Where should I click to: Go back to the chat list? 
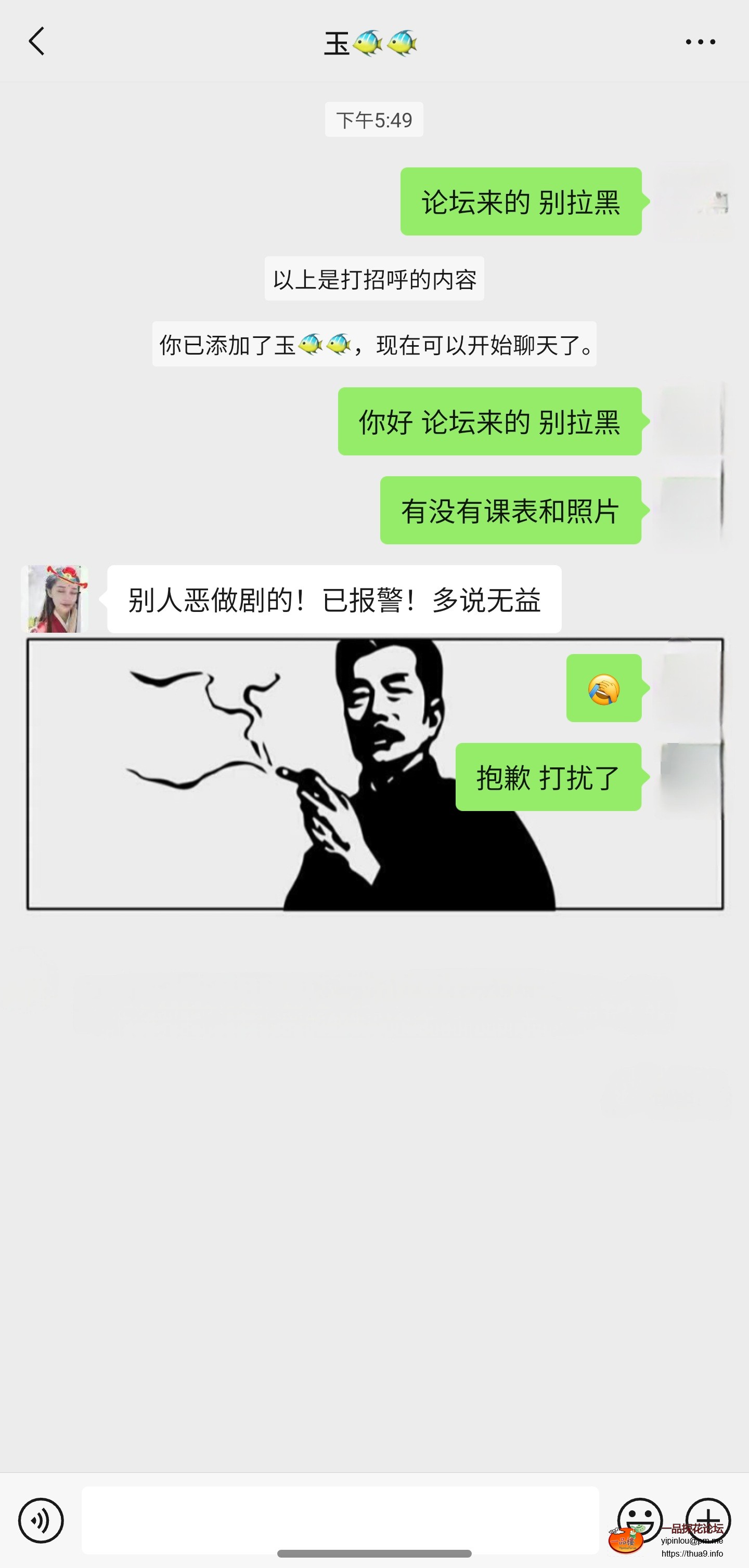pos(36,42)
